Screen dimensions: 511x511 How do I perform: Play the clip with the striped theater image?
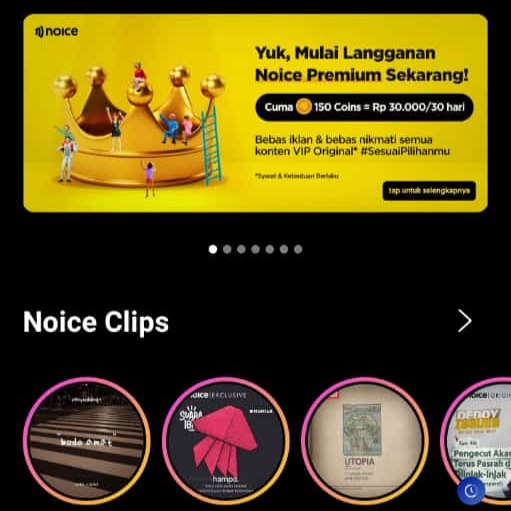coord(87,441)
